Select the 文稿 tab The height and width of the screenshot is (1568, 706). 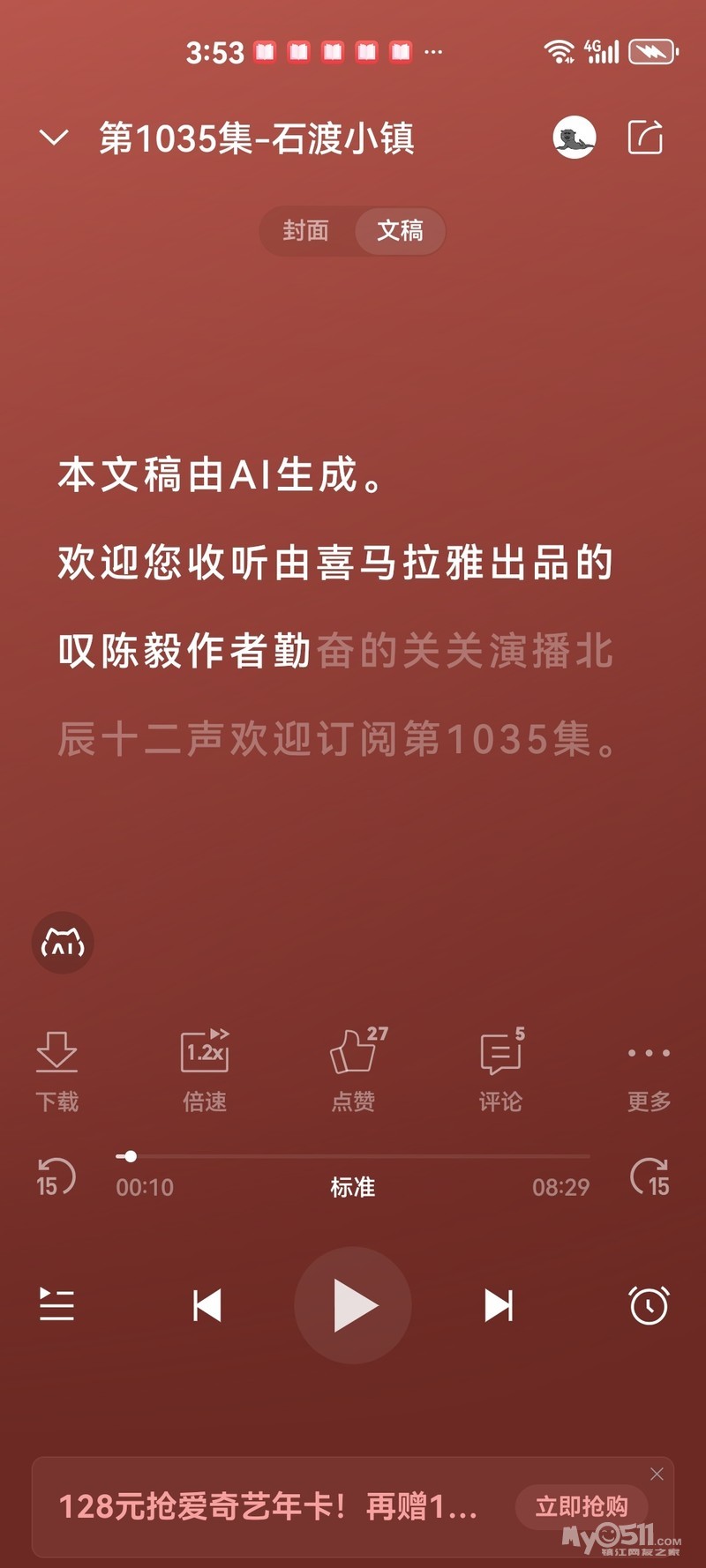[400, 231]
